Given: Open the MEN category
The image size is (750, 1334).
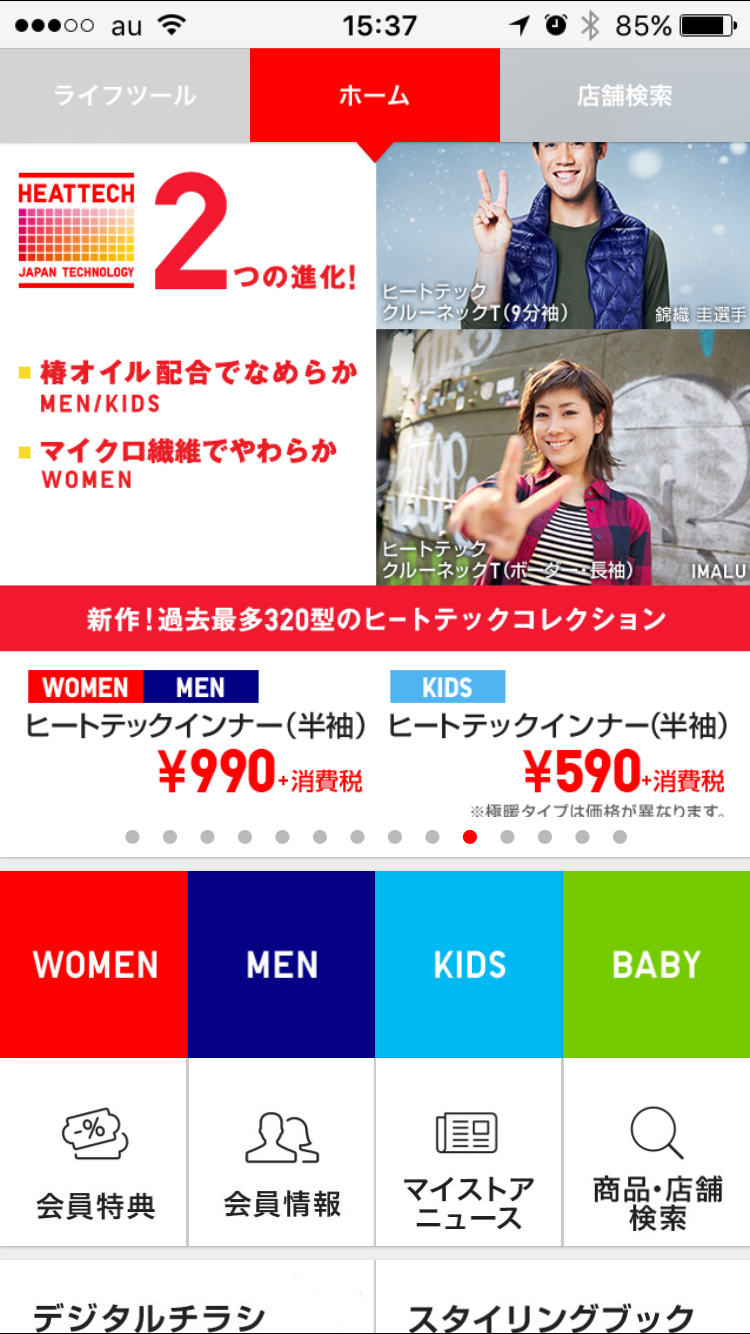Looking at the screenshot, I should 281,964.
